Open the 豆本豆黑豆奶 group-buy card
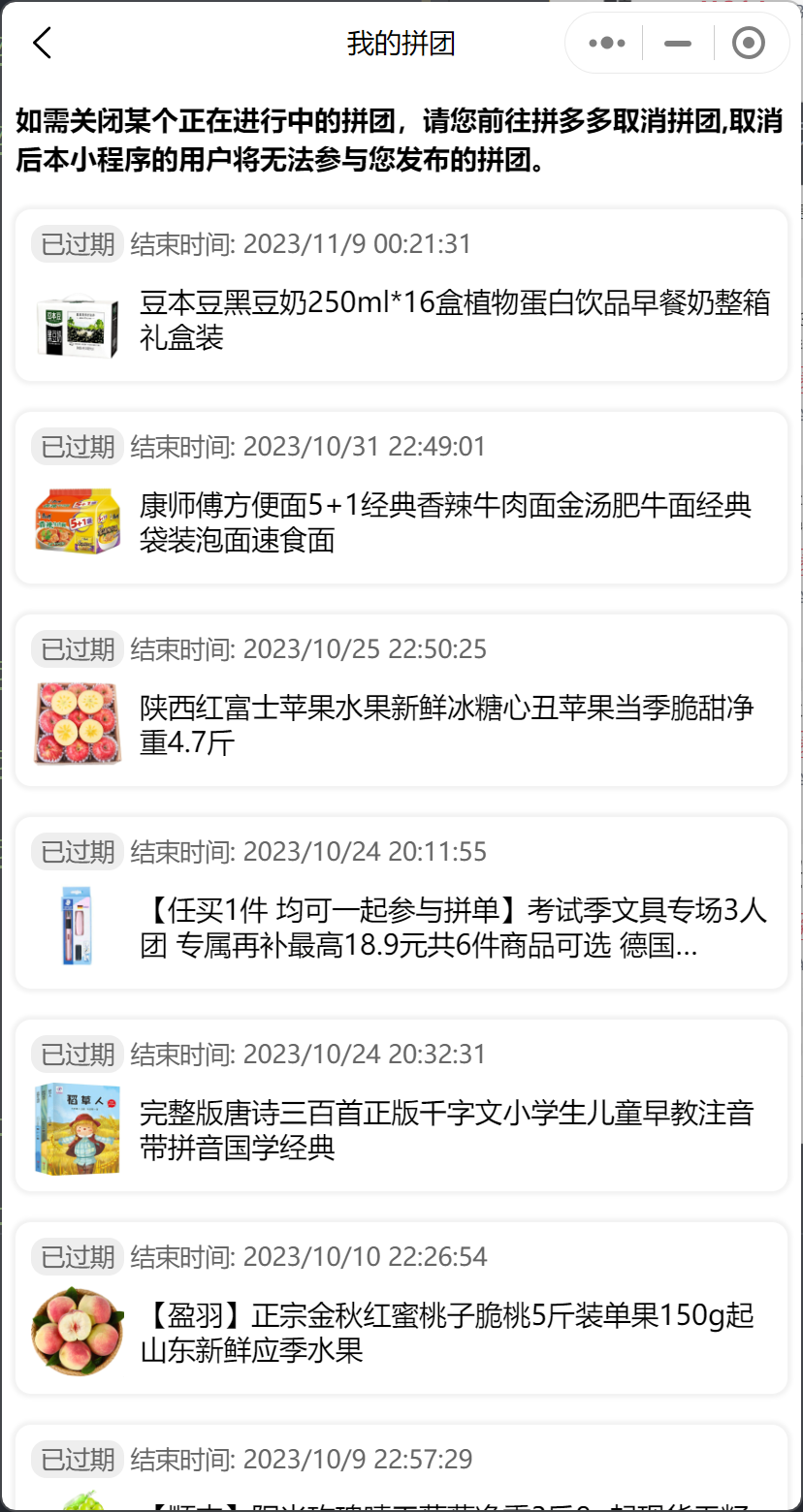 (401, 296)
